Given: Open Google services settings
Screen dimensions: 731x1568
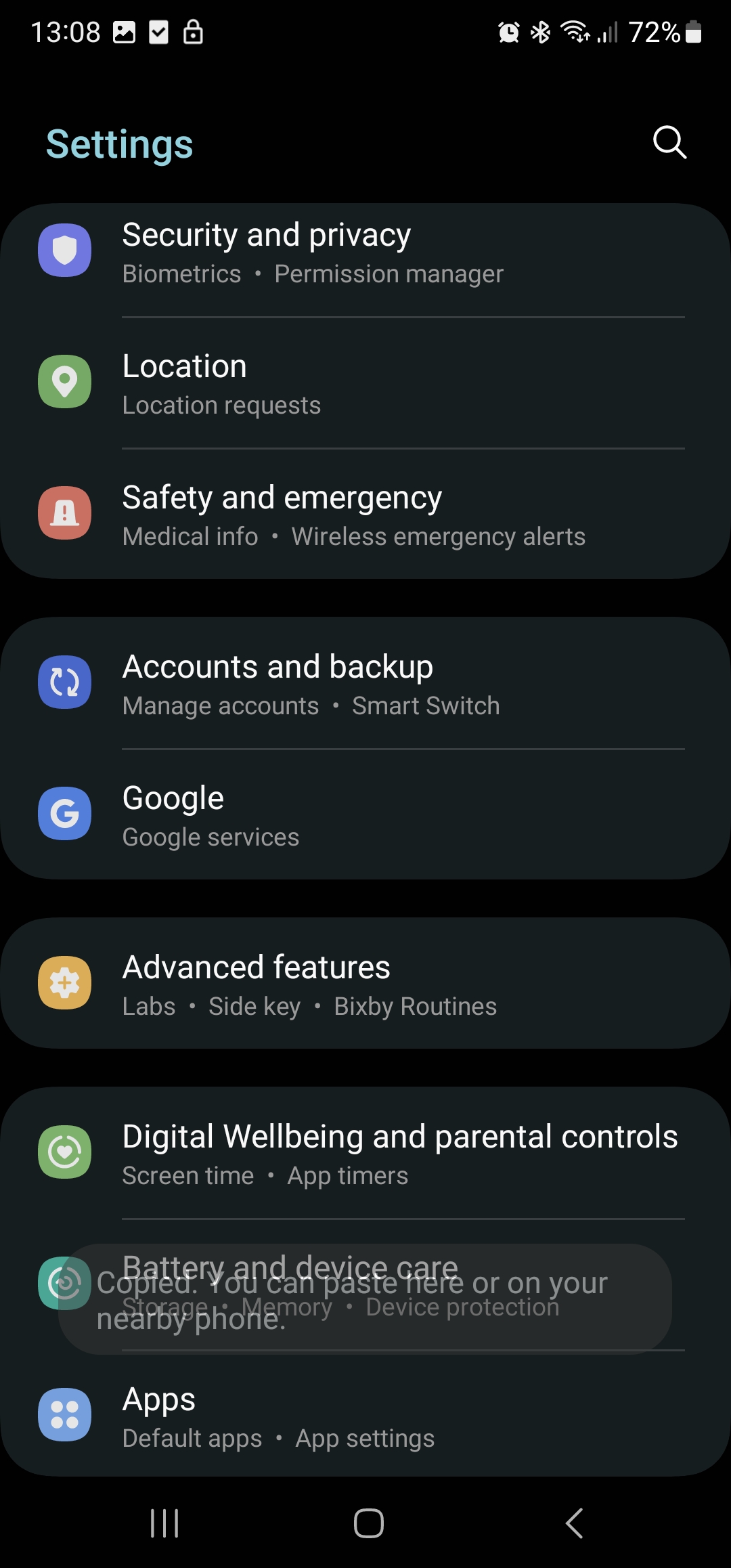Looking at the screenshot, I should pos(365,814).
